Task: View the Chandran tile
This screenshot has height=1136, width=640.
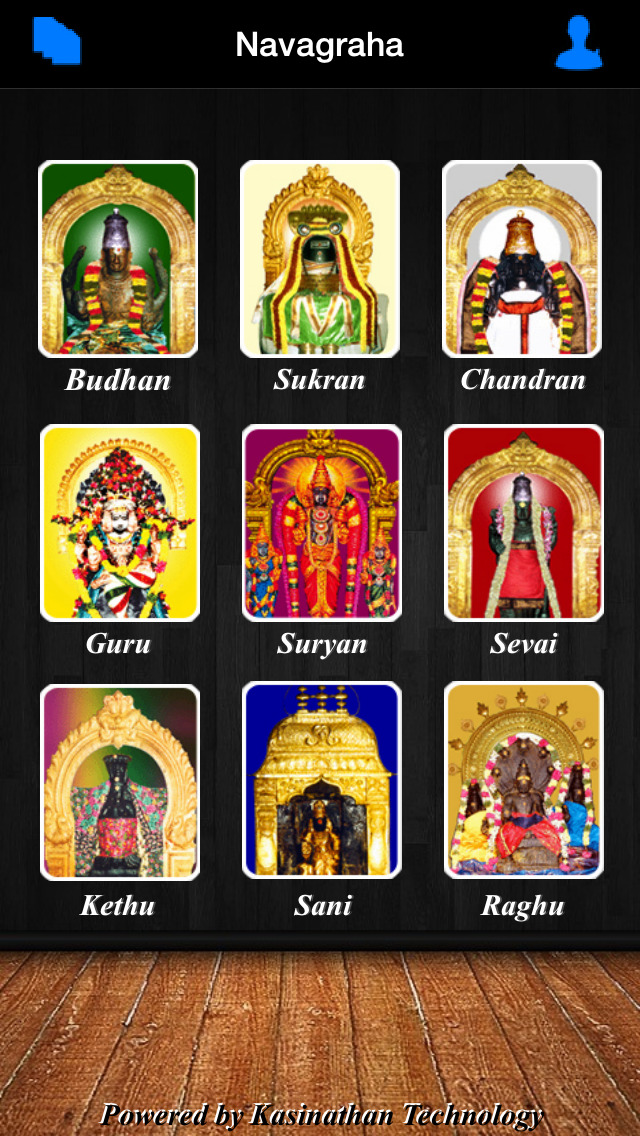Action: 522,259
